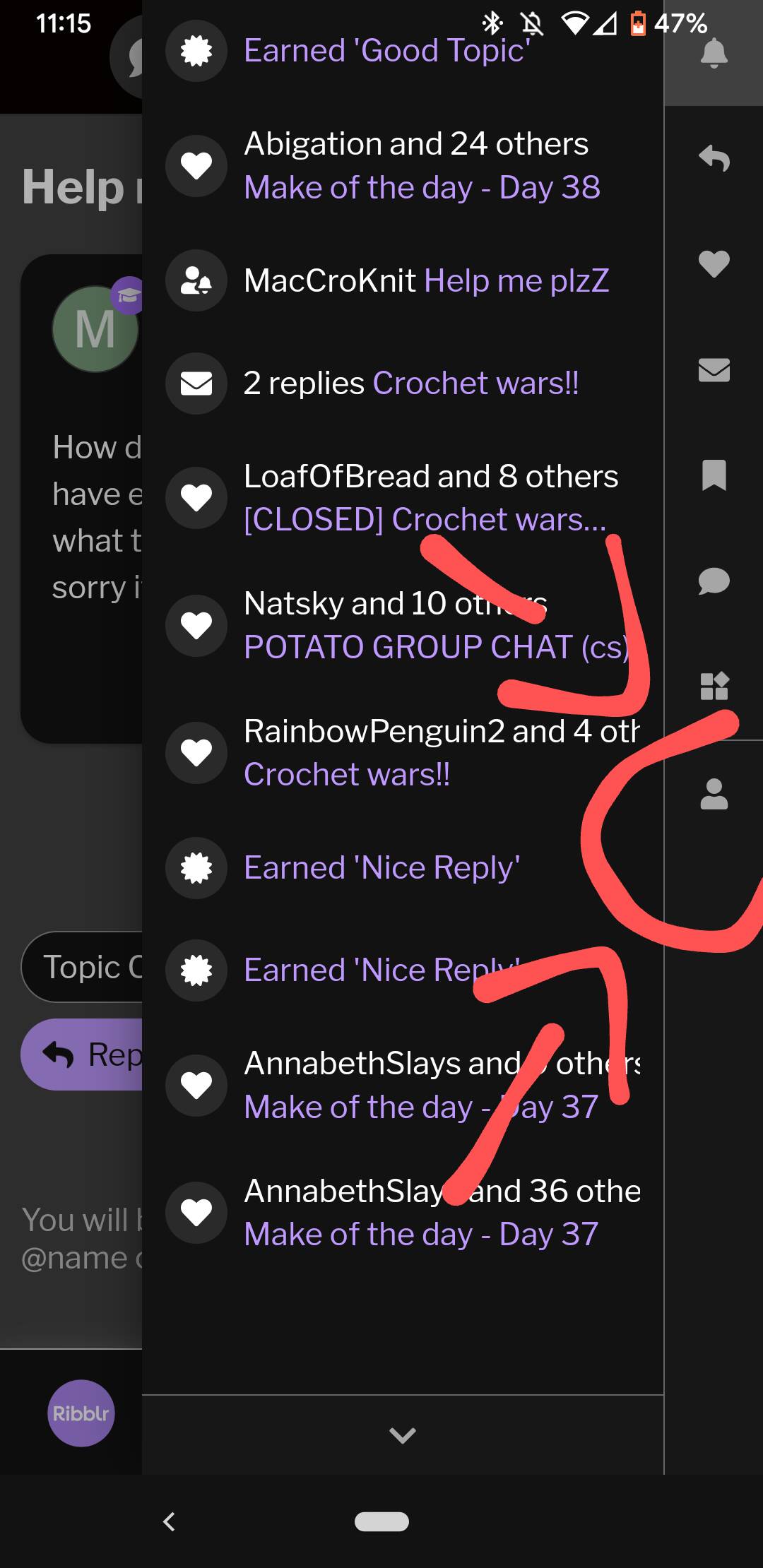Screen dimensions: 763x1568
Task: Open [CLOSED] Crochet wars notification from LoafOfBread
Action: (x=424, y=520)
